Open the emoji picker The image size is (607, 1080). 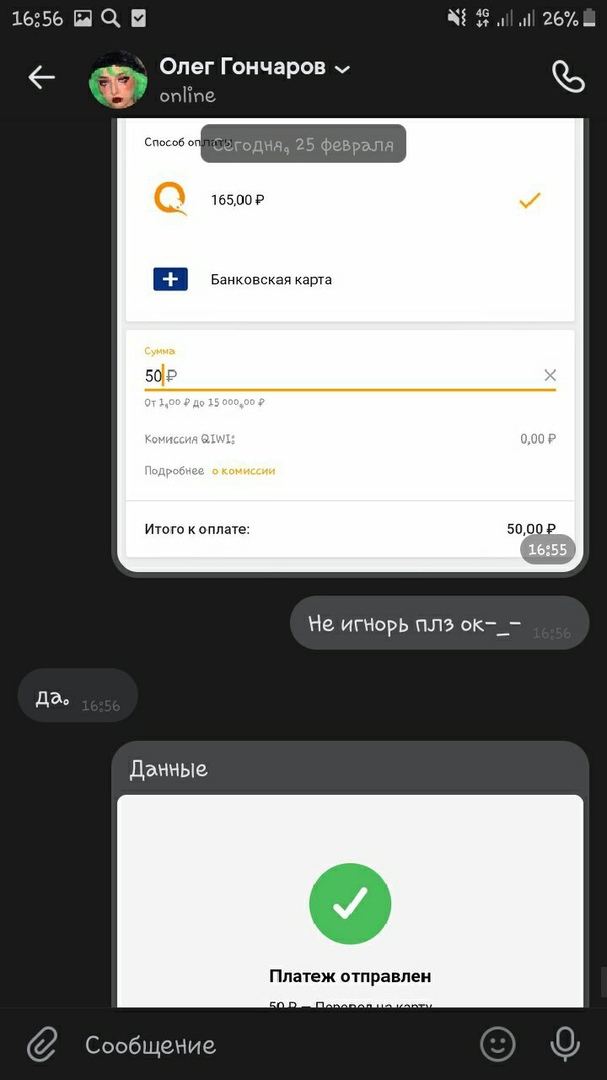click(497, 1045)
